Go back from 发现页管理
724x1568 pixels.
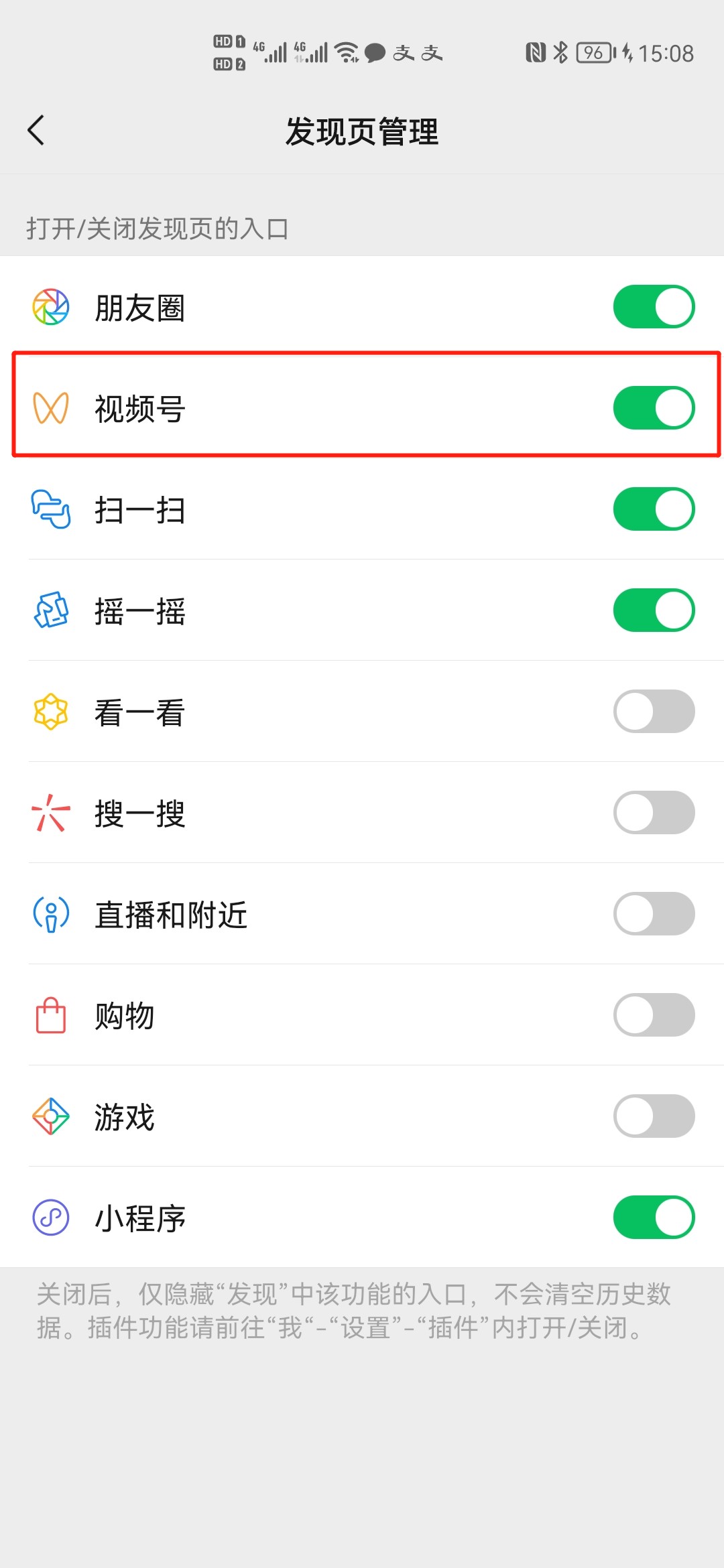click(36, 130)
